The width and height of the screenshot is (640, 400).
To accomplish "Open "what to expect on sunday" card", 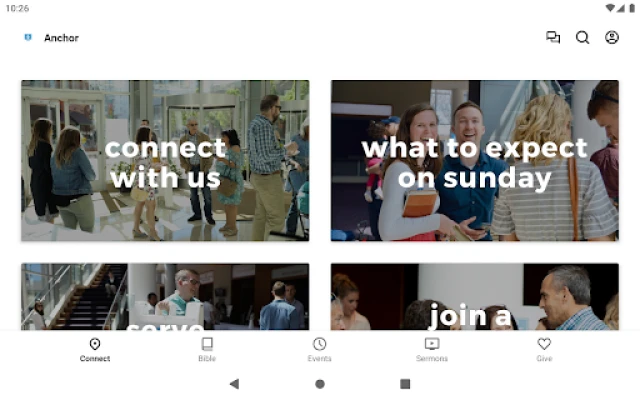I will coord(474,161).
